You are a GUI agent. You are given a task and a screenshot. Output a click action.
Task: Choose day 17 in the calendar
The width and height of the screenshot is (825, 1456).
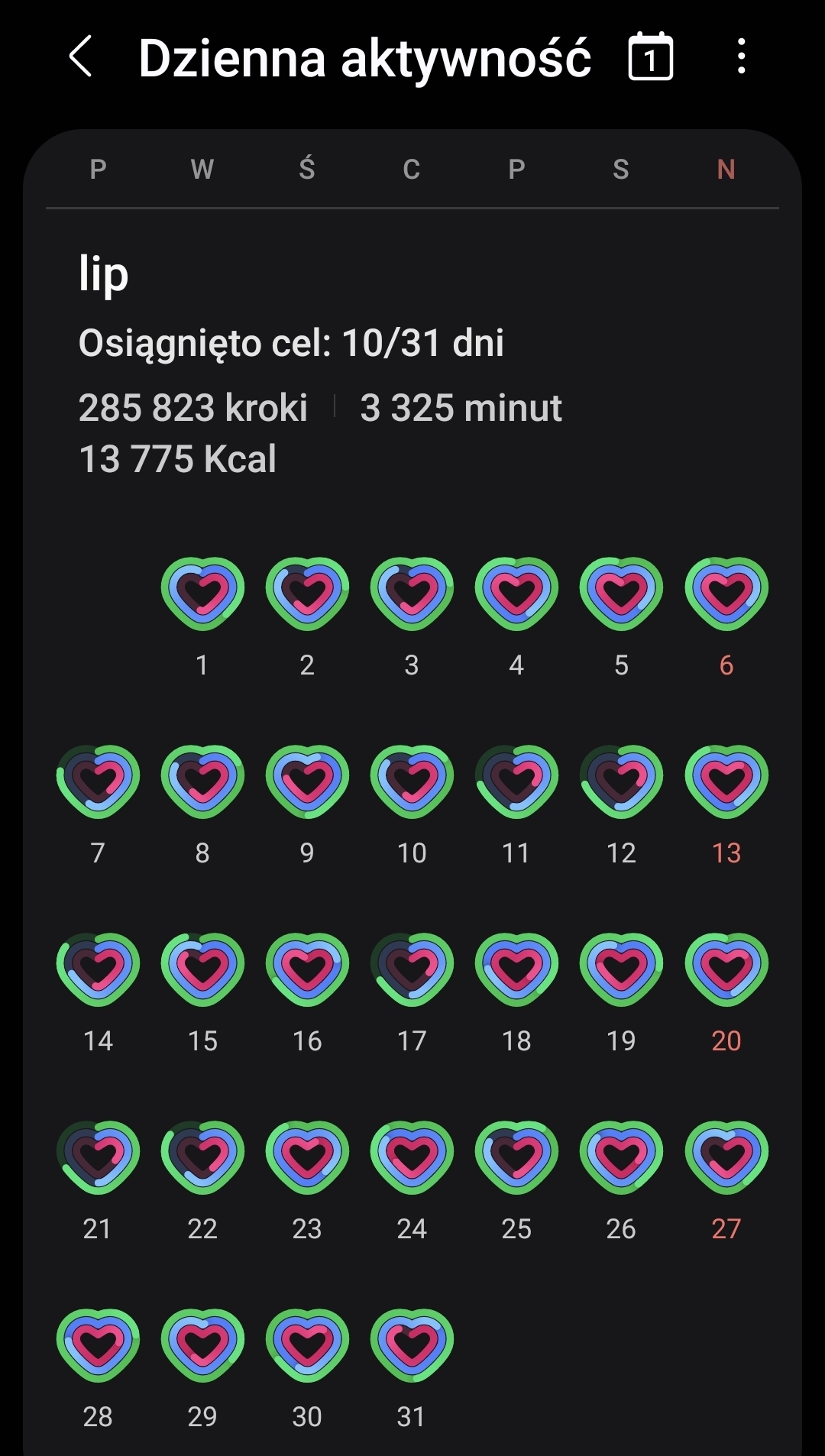pos(412,969)
